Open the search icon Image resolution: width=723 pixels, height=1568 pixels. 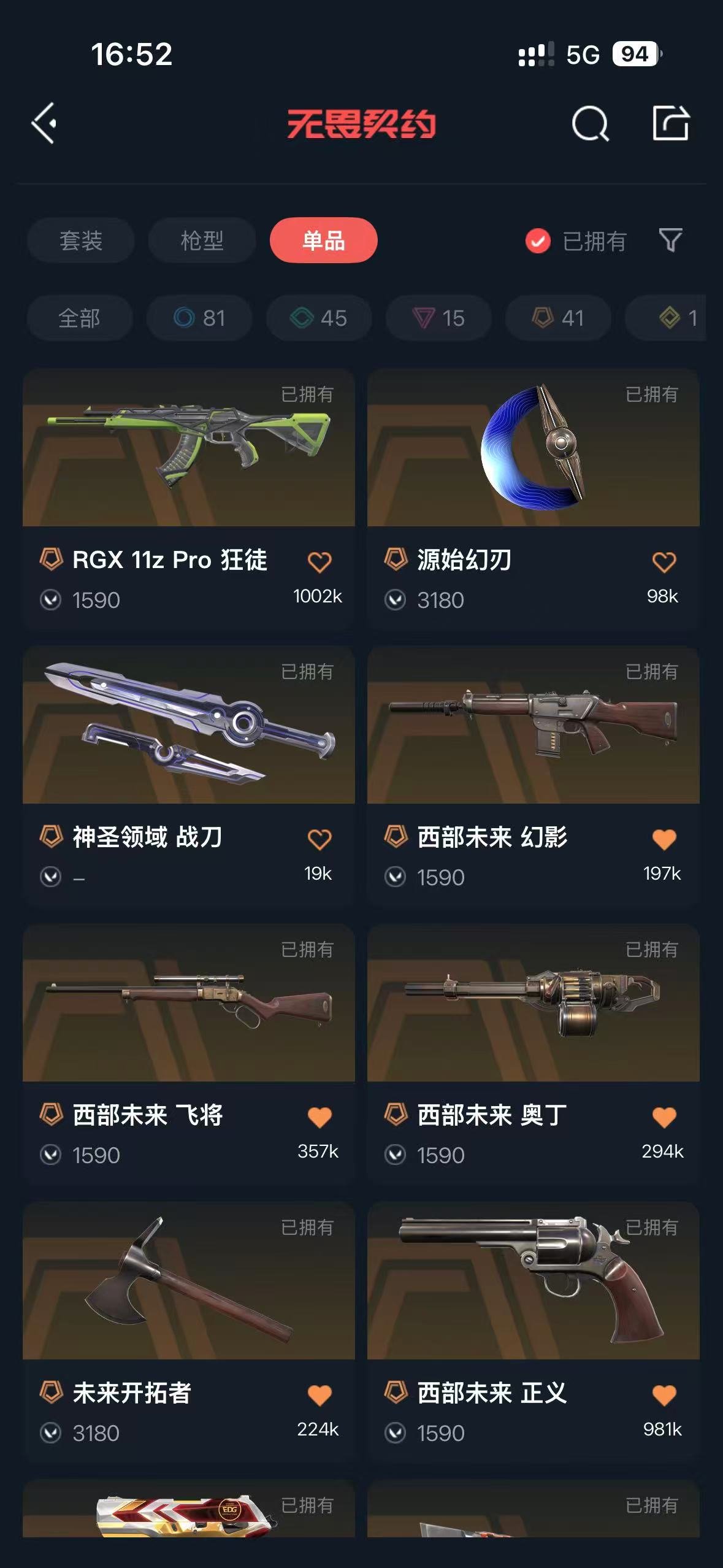(x=590, y=123)
